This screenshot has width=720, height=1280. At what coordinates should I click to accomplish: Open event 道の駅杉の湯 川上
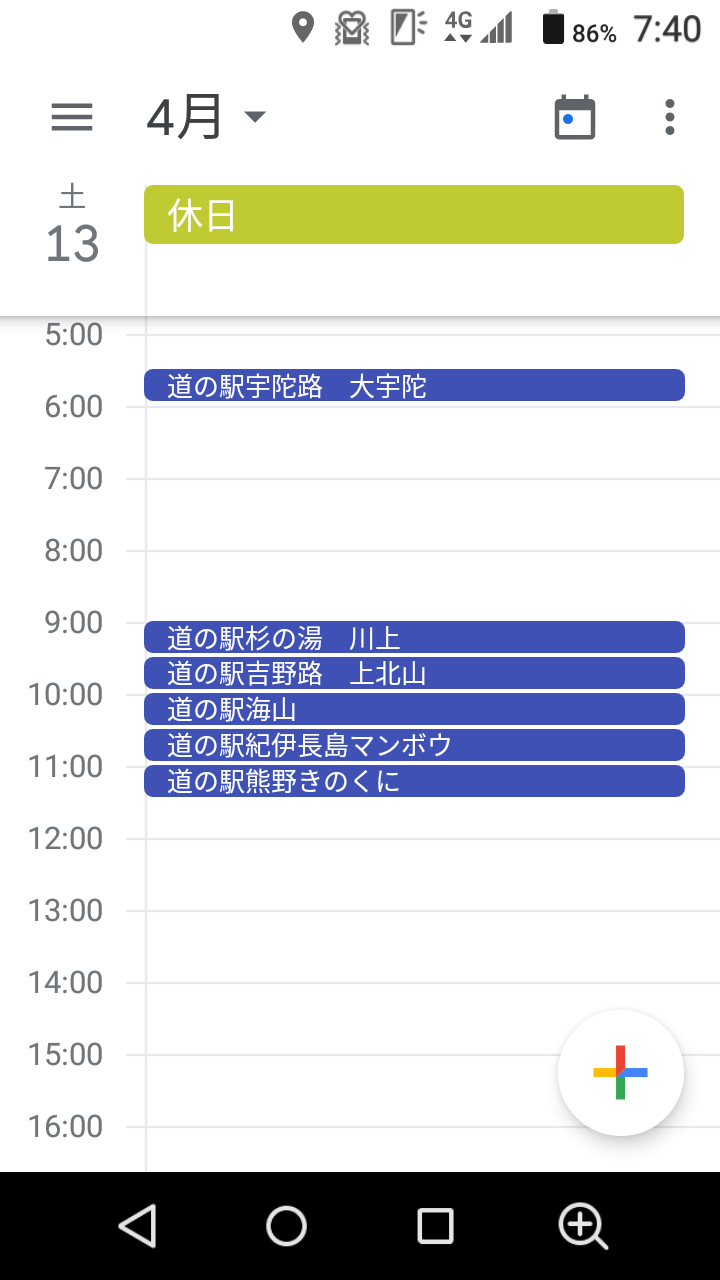tap(413, 638)
